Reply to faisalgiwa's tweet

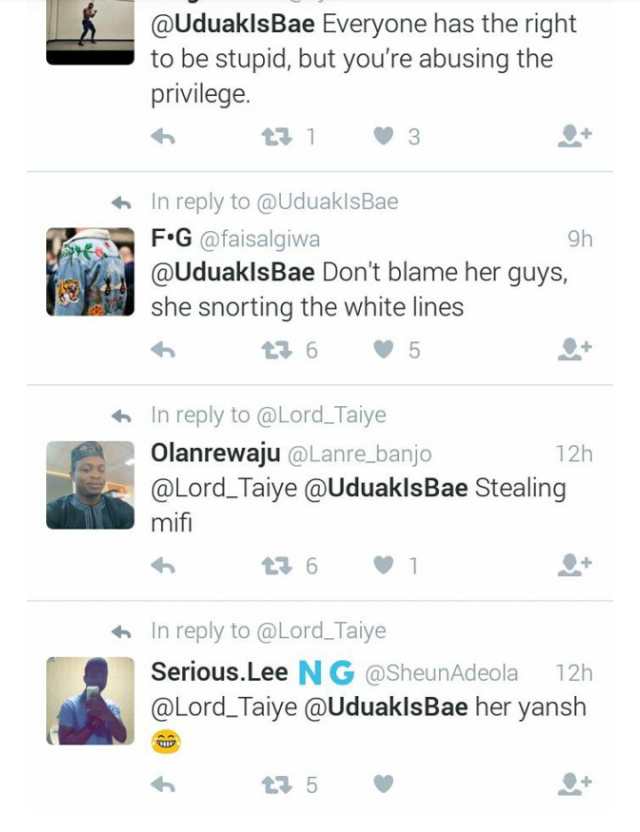[163, 350]
